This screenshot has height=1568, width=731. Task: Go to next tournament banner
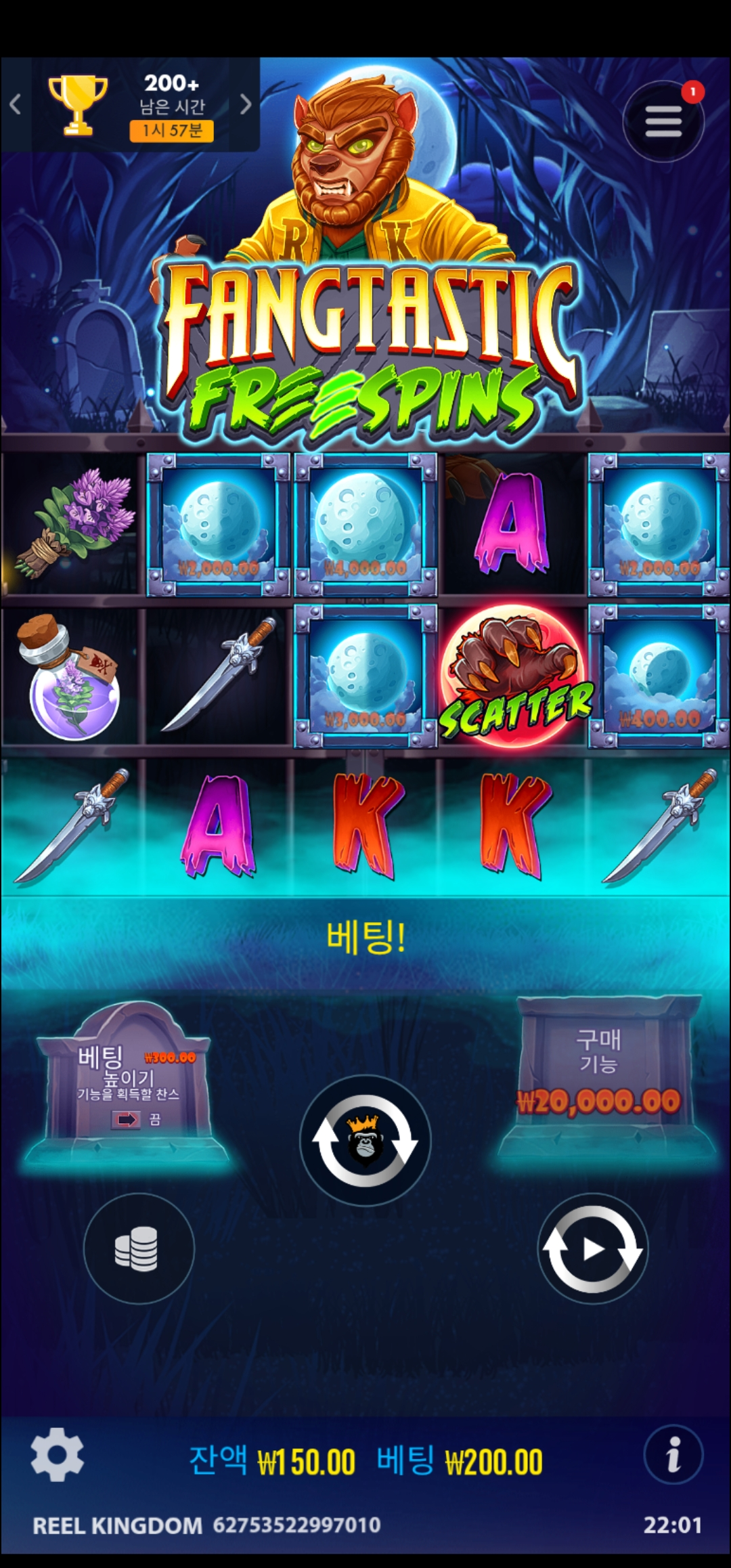click(x=246, y=104)
